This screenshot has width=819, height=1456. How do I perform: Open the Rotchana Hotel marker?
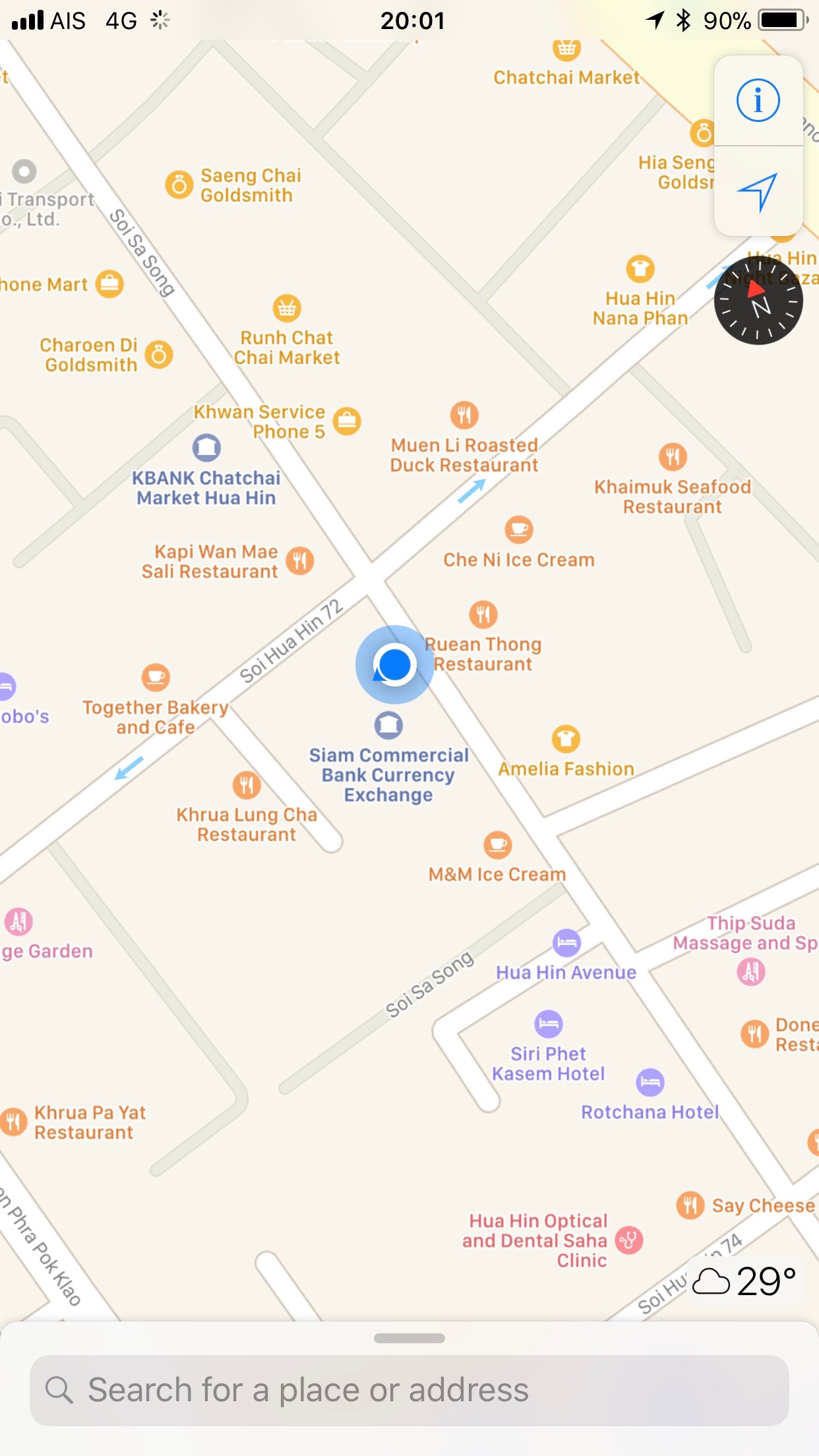coord(650,1082)
